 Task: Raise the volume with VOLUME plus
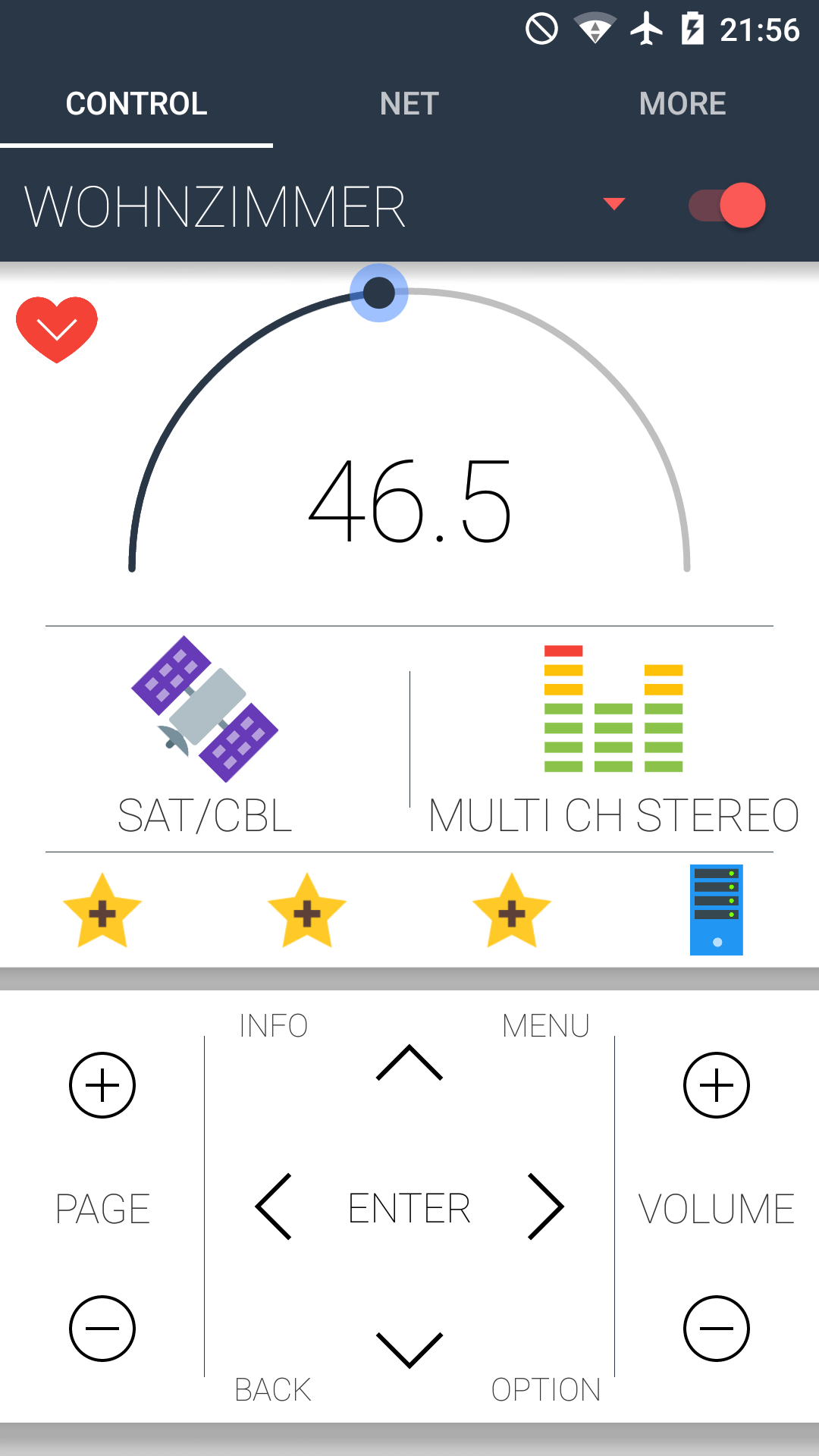click(717, 1085)
